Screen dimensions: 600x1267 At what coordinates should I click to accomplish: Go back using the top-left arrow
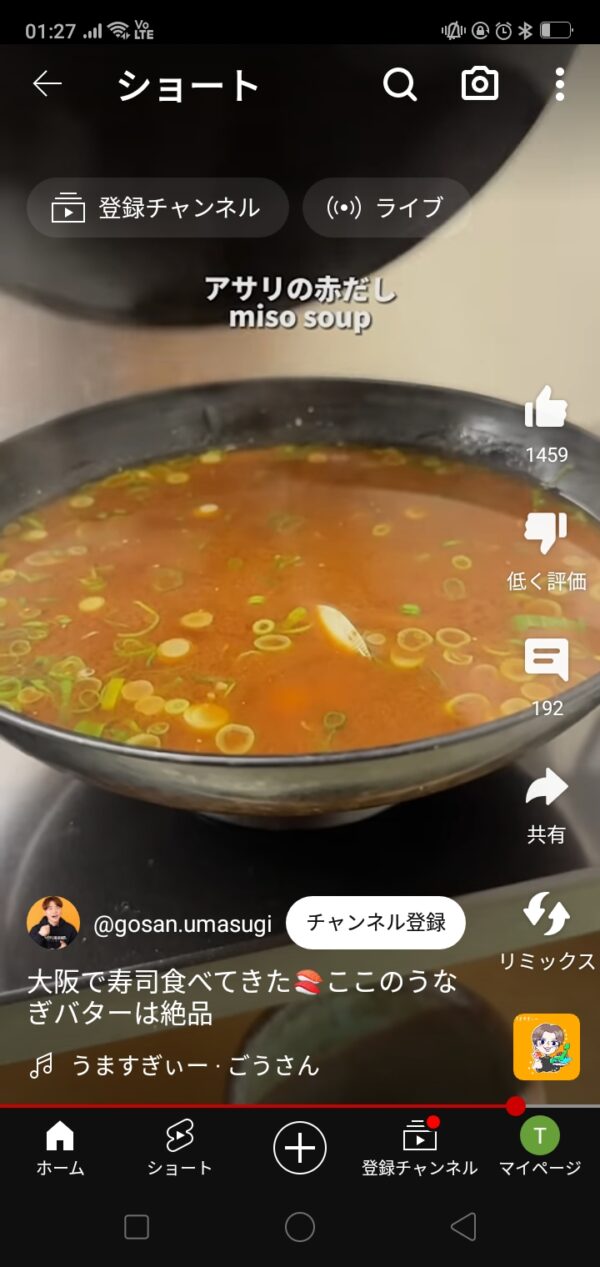click(47, 84)
